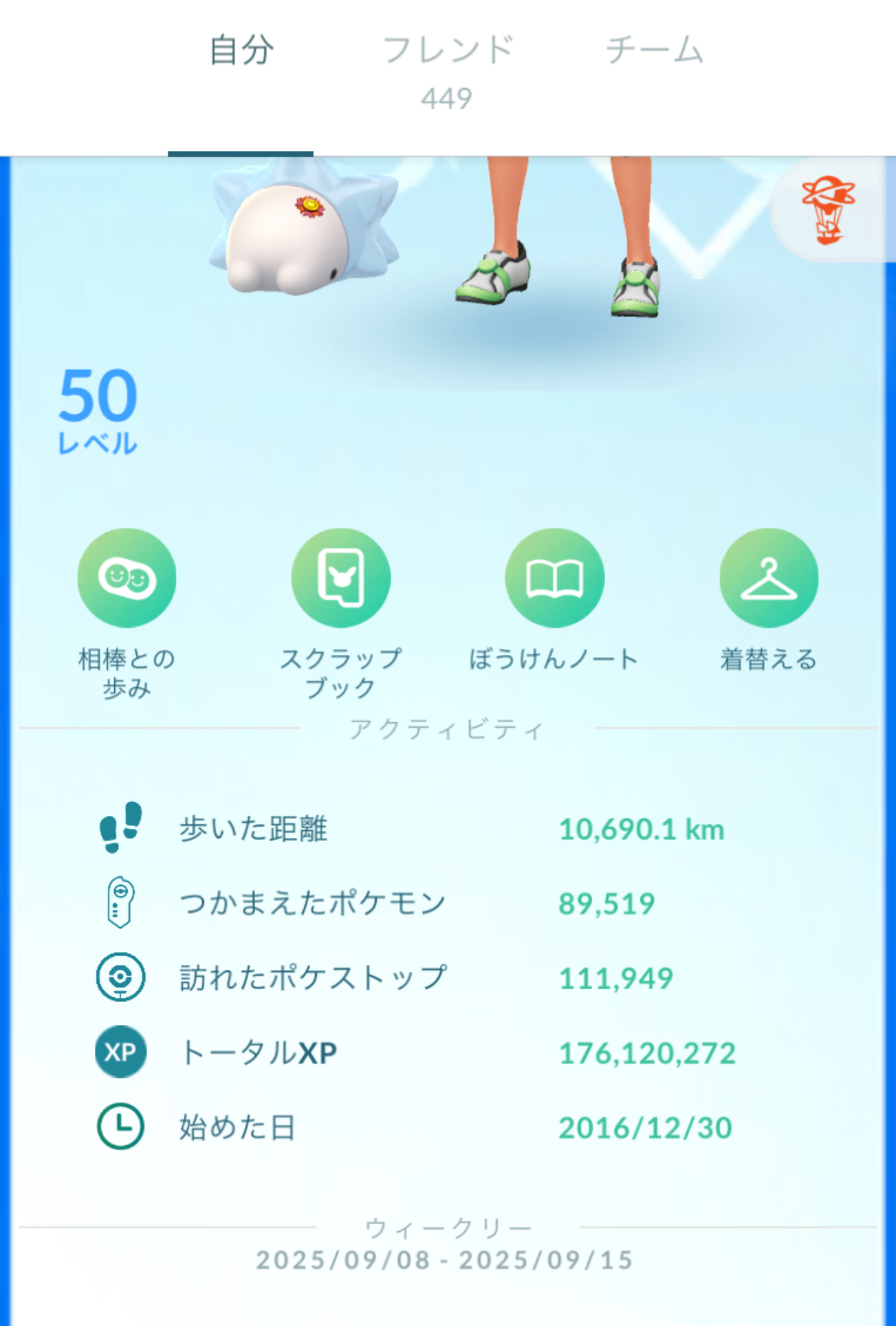Open 相棒との歩み buddy history
This screenshot has height=1326, width=896.
point(126,578)
